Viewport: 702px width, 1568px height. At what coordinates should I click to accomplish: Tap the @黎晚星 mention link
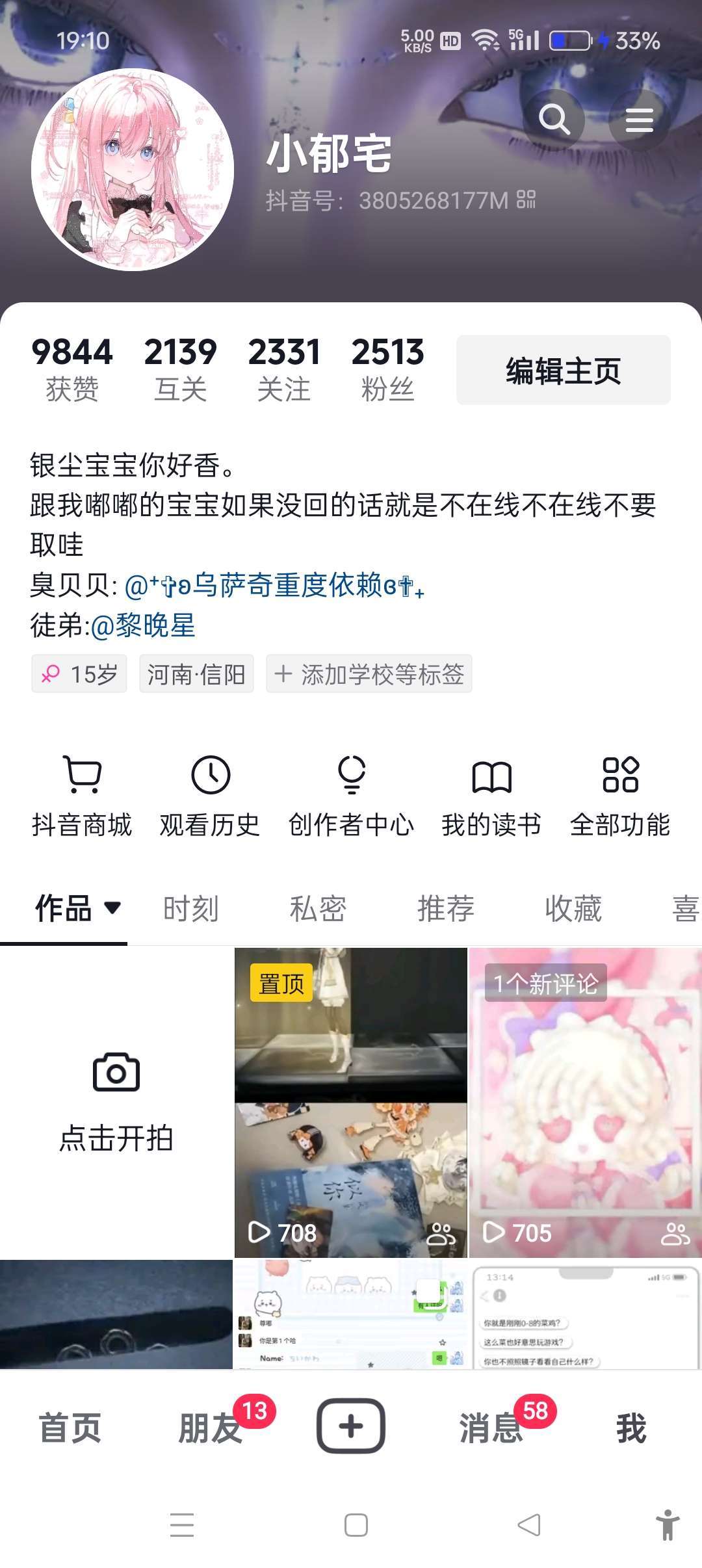pos(143,625)
